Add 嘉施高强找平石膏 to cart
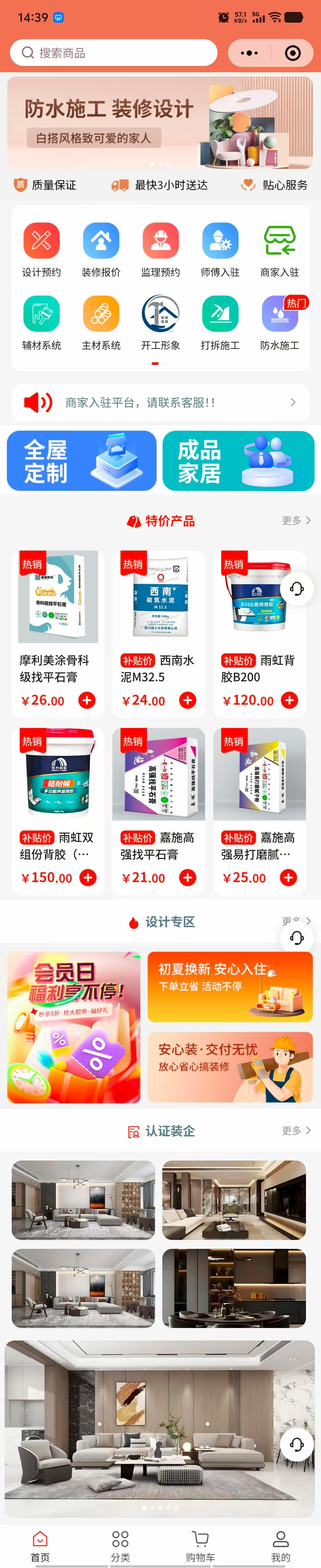The image size is (321, 1568). tap(188, 877)
